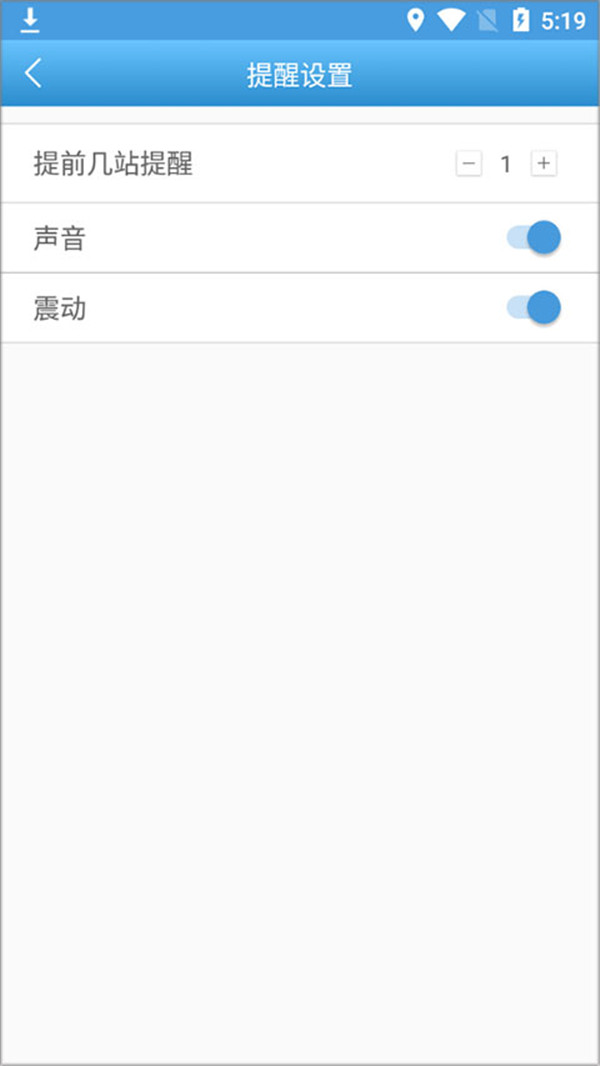Image resolution: width=600 pixels, height=1066 pixels.
Task: Go back from 提醒设置 screen
Action: click(x=34, y=74)
